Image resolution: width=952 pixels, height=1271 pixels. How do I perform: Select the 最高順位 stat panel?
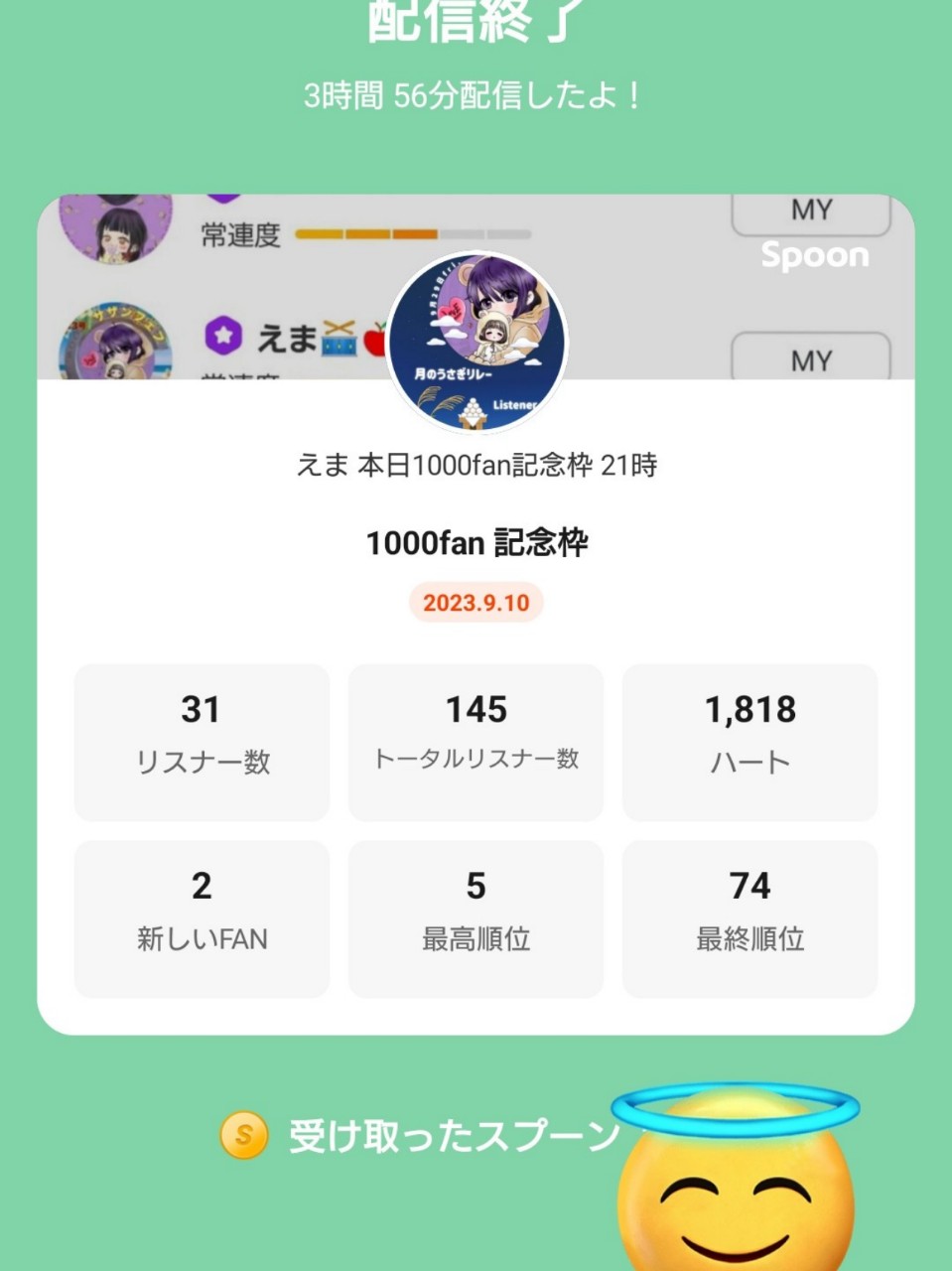tap(476, 916)
